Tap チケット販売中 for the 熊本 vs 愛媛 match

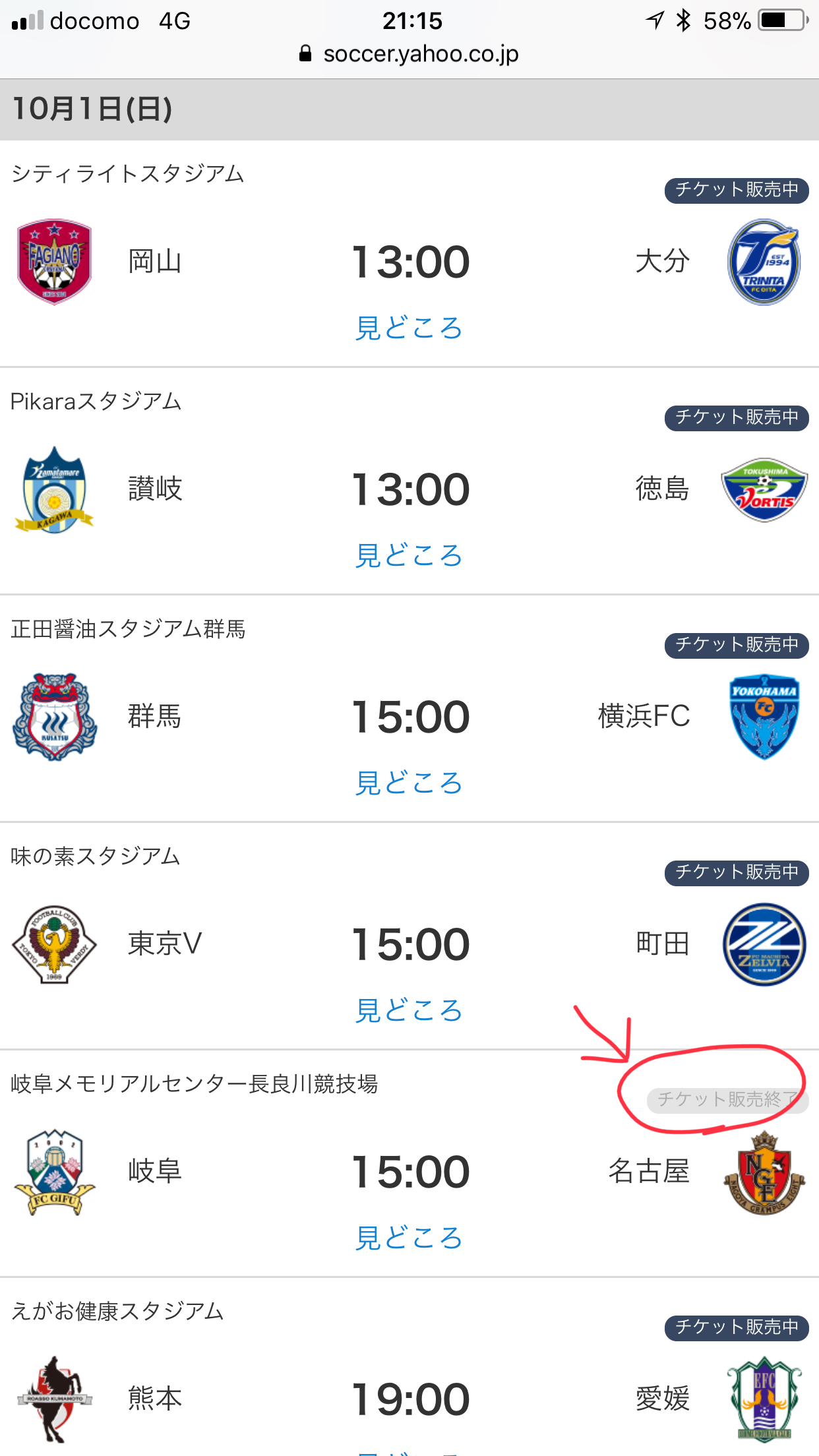click(737, 1327)
